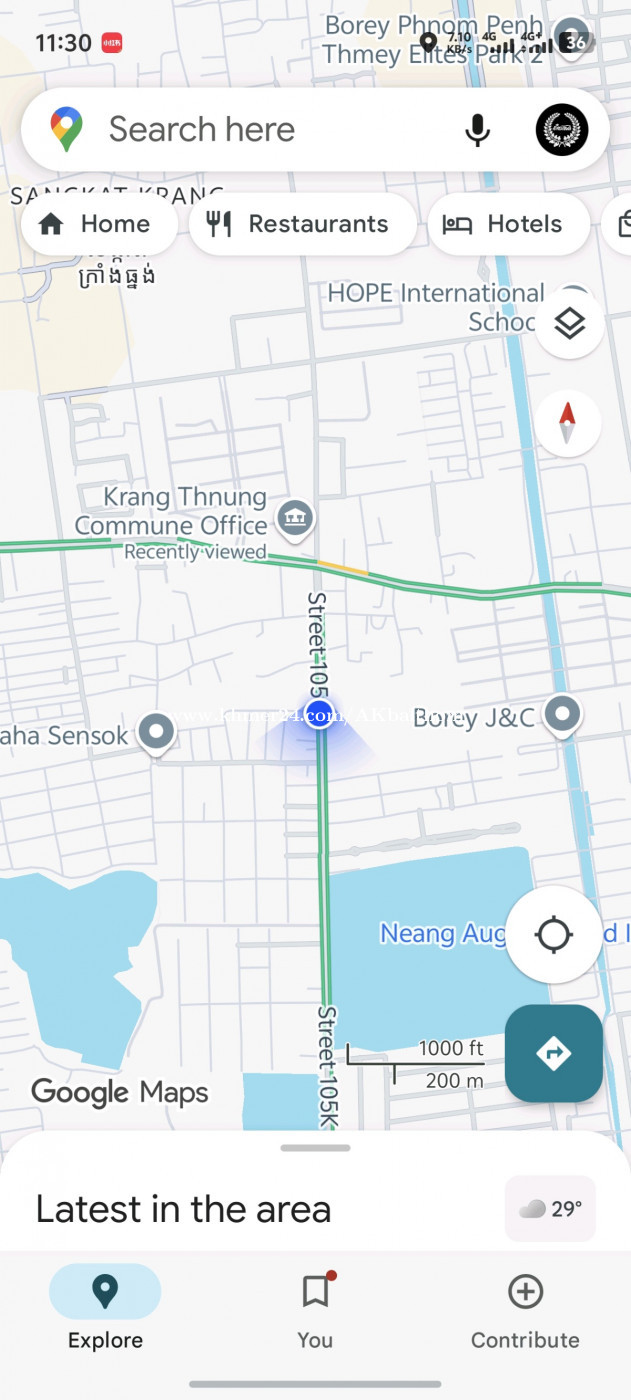
Task: Filter by Hotels chip
Action: point(509,224)
